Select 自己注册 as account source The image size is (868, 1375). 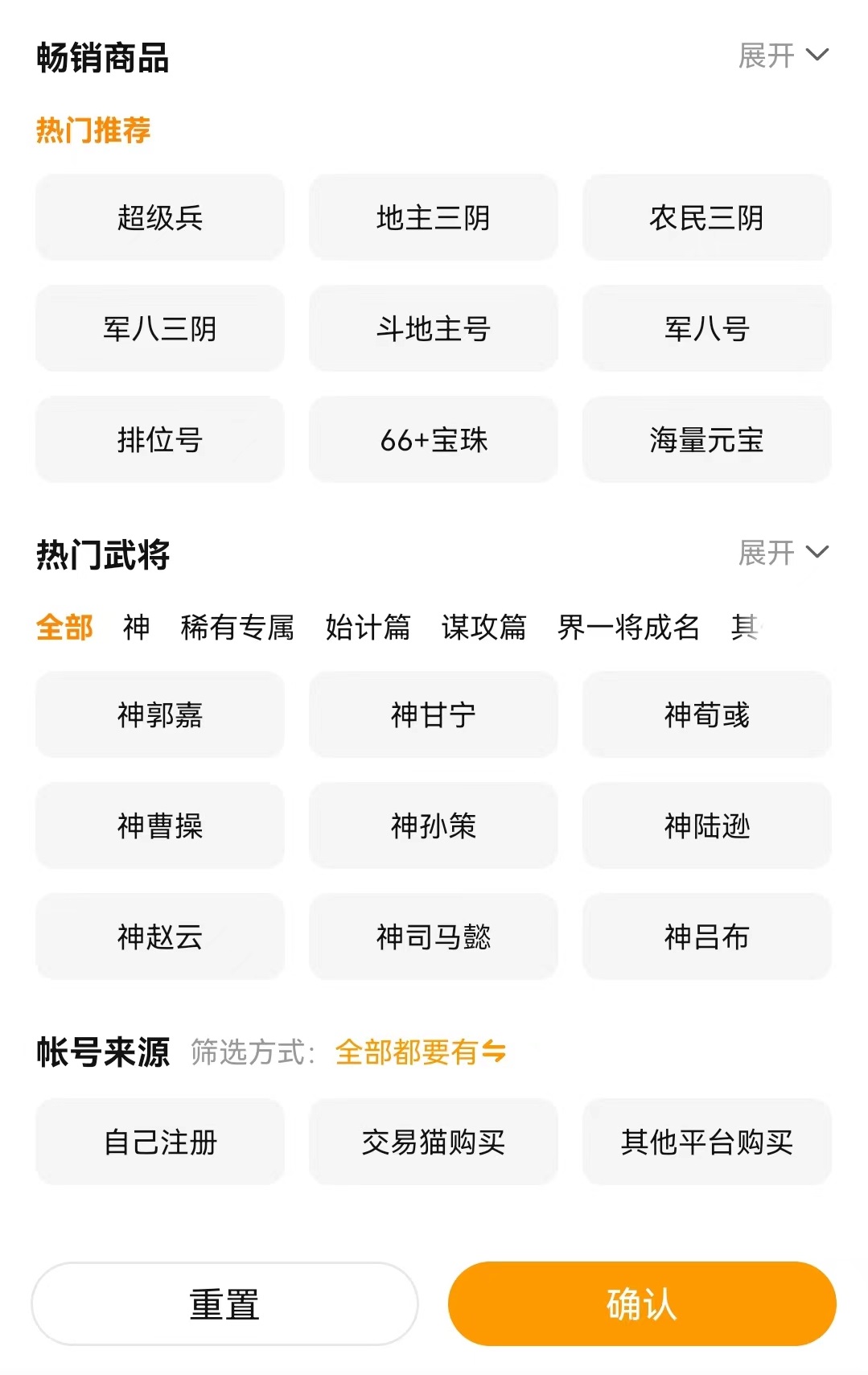coord(160,1142)
